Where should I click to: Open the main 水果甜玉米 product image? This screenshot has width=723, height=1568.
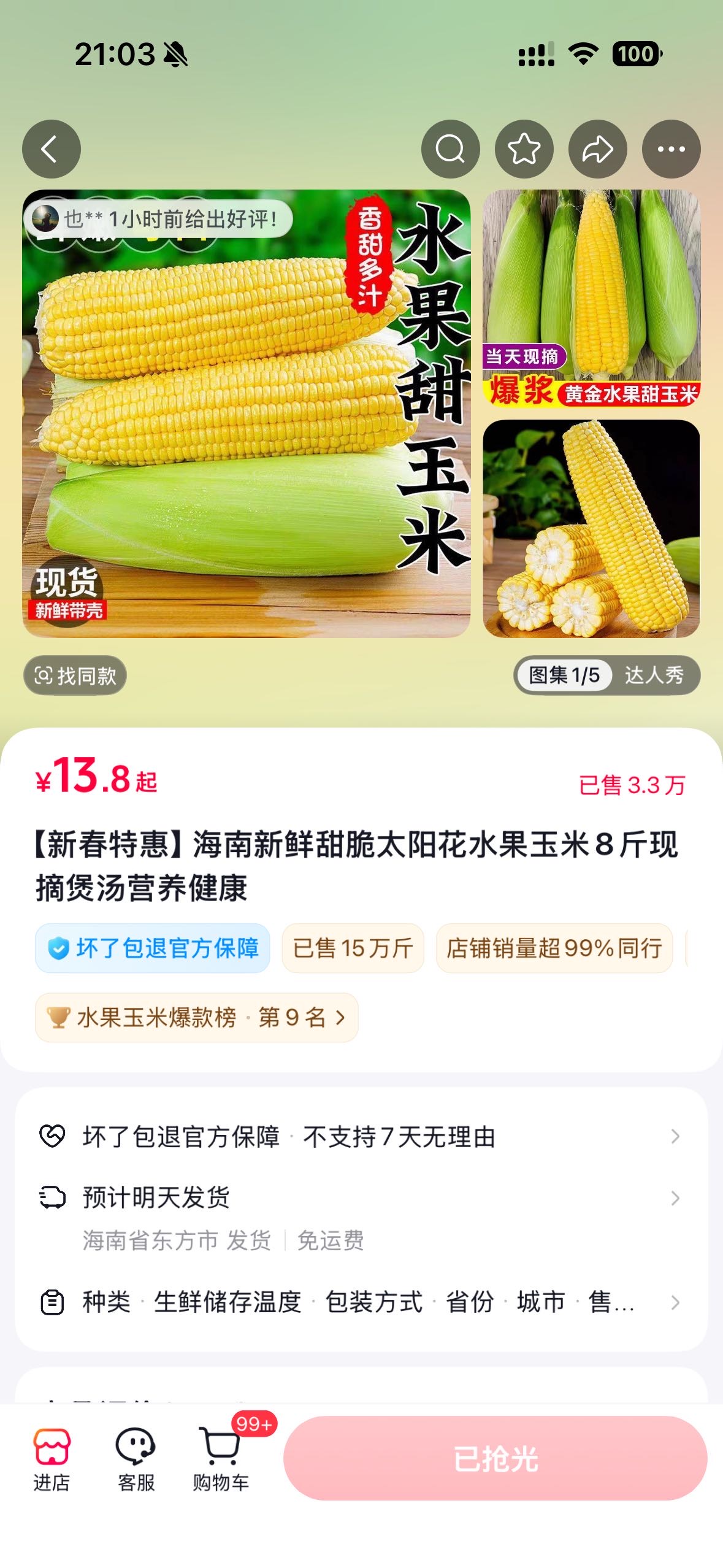click(247, 413)
